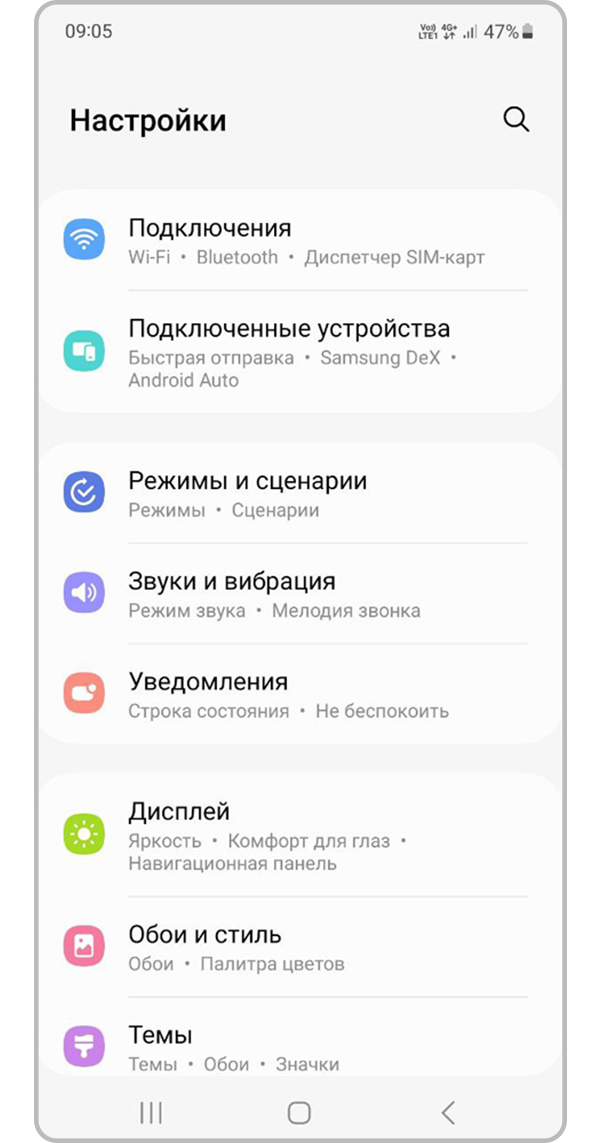Show recent apps
The image size is (600, 1143).
151,1112
